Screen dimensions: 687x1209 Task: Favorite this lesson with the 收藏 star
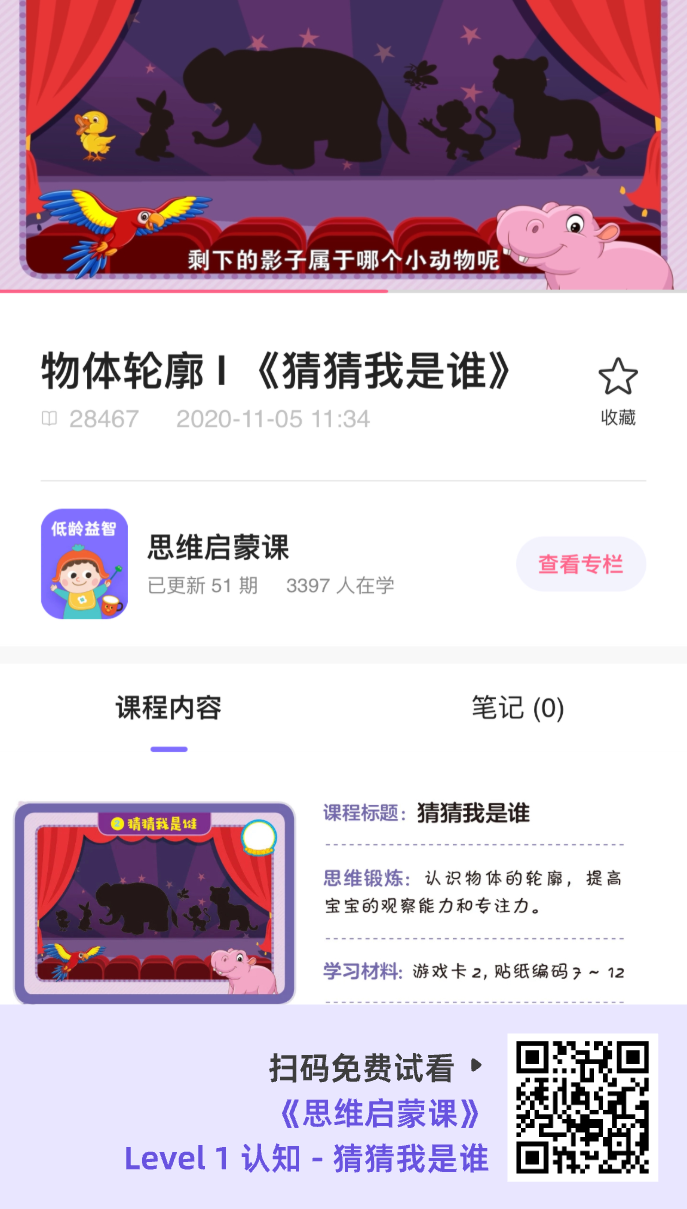(618, 391)
